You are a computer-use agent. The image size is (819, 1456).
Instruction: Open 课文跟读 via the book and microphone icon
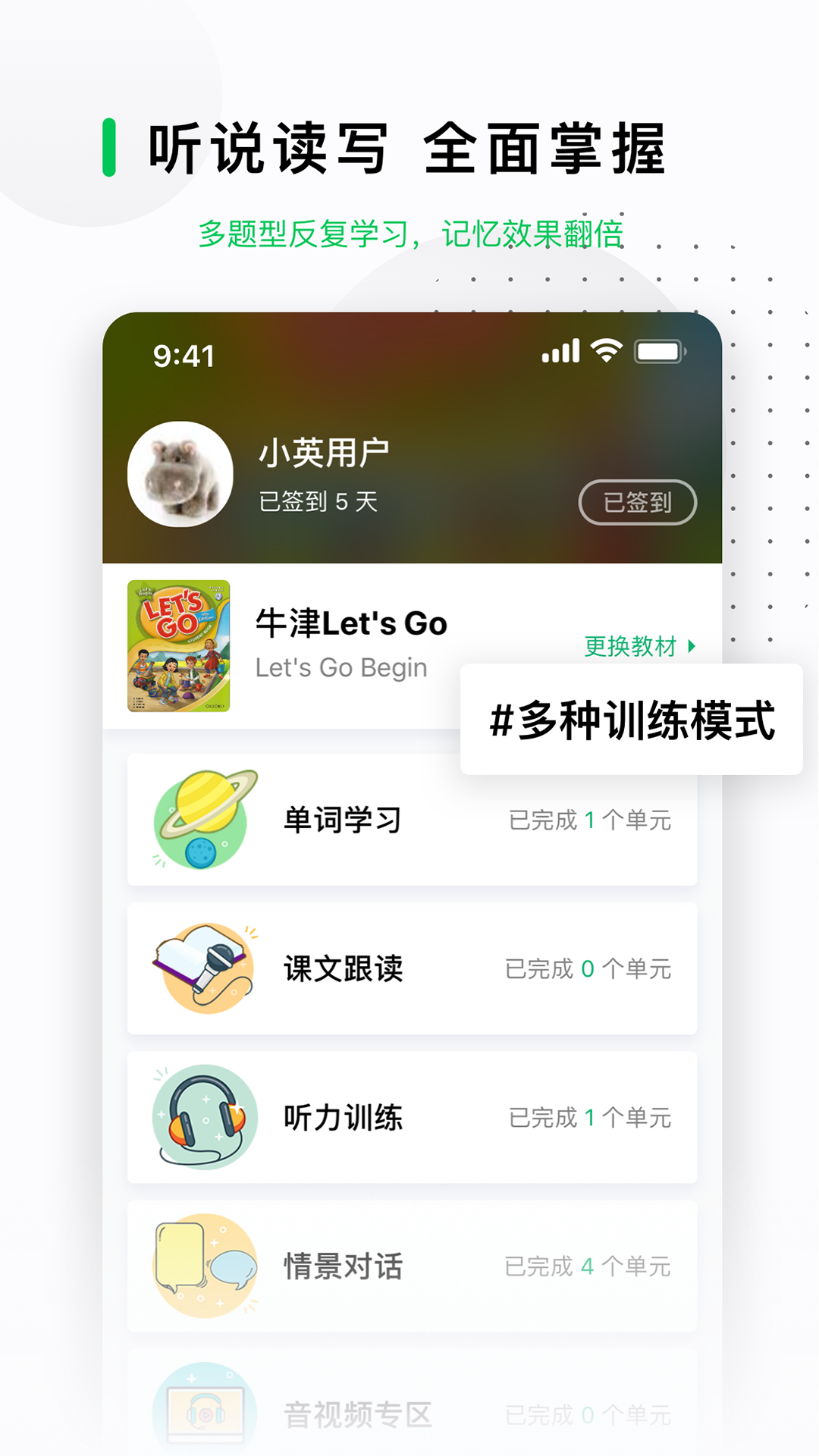point(199,967)
